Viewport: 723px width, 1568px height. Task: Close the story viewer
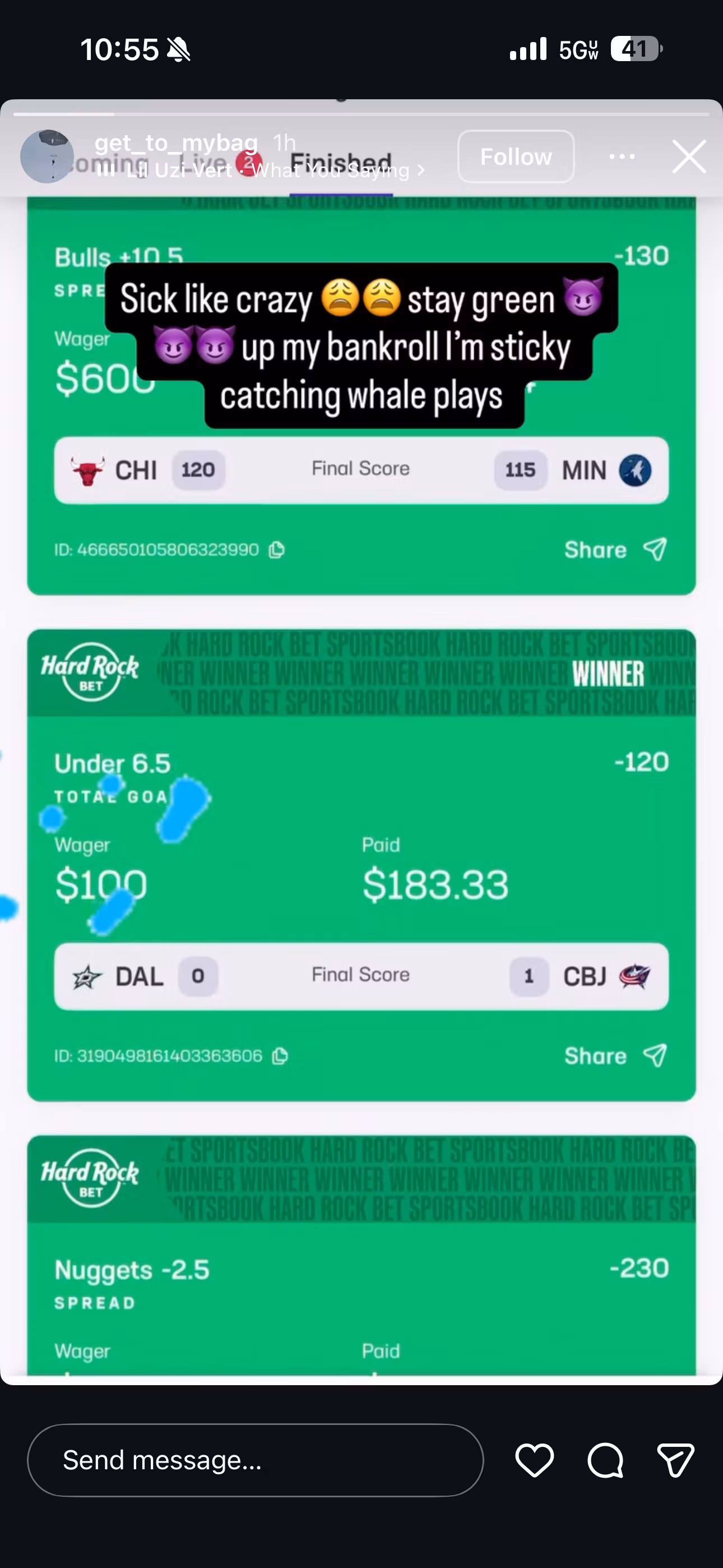coord(689,156)
